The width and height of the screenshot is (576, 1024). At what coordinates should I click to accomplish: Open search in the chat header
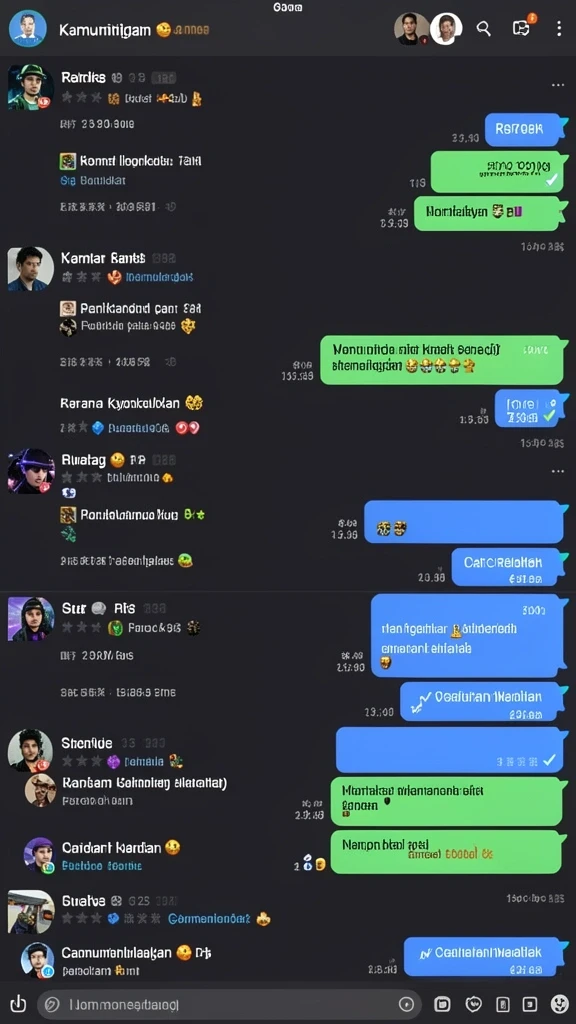483,29
